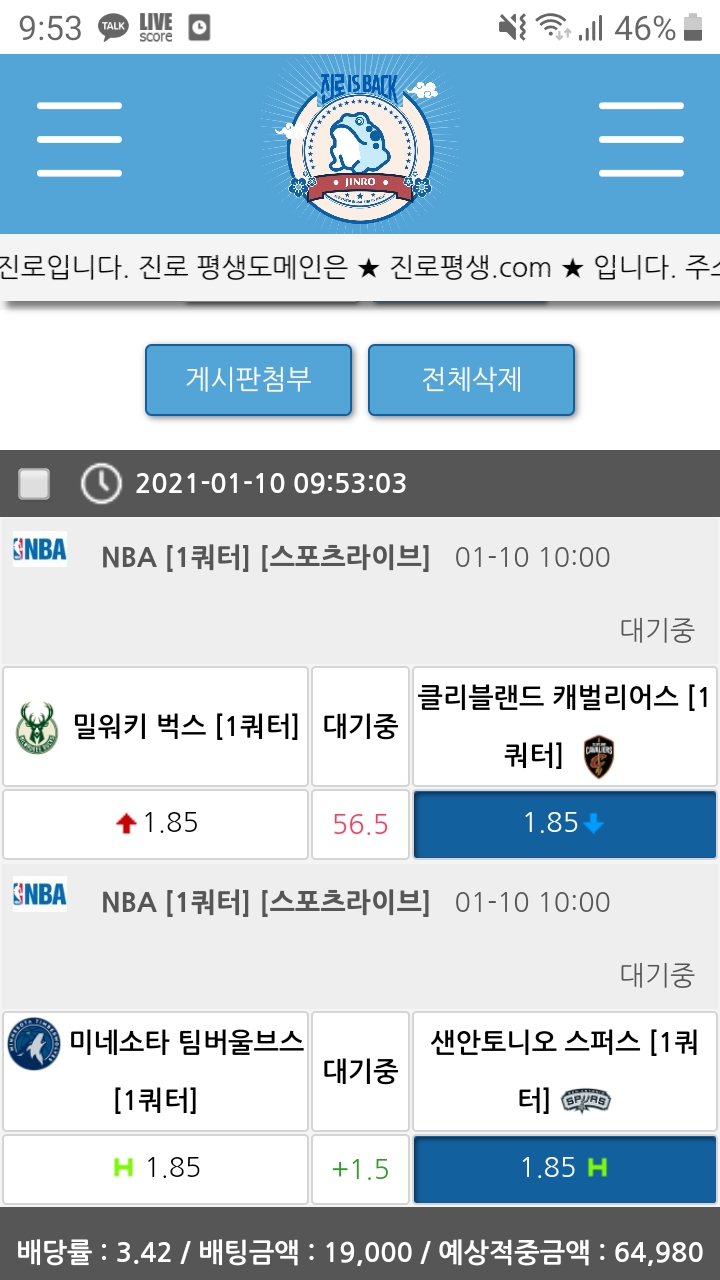Check the box next to 2021-01-10 09:53:03
Viewport: 720px width, 1280px height.
35,484
